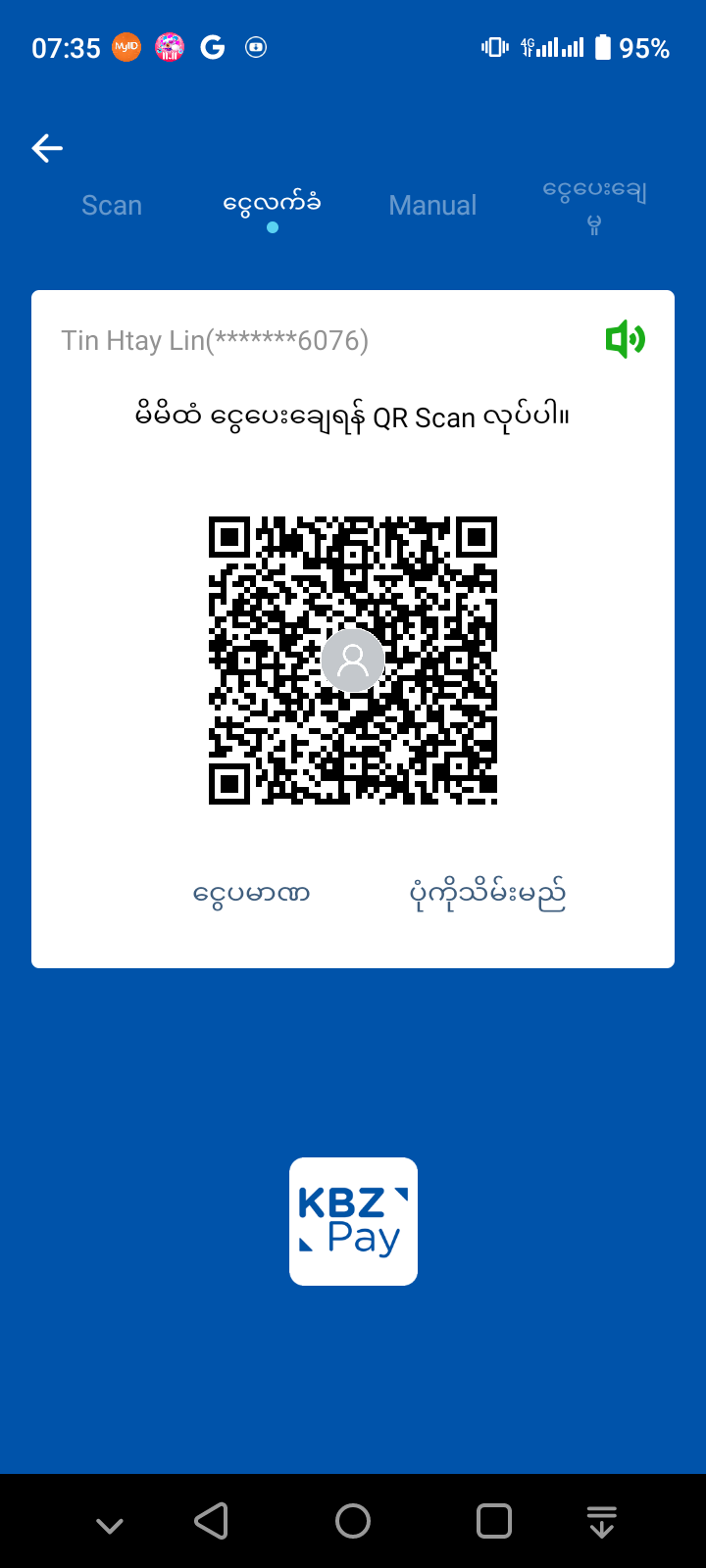Switch to the Scan tab
The image size is (706, 1568).
tap(112, 205)
